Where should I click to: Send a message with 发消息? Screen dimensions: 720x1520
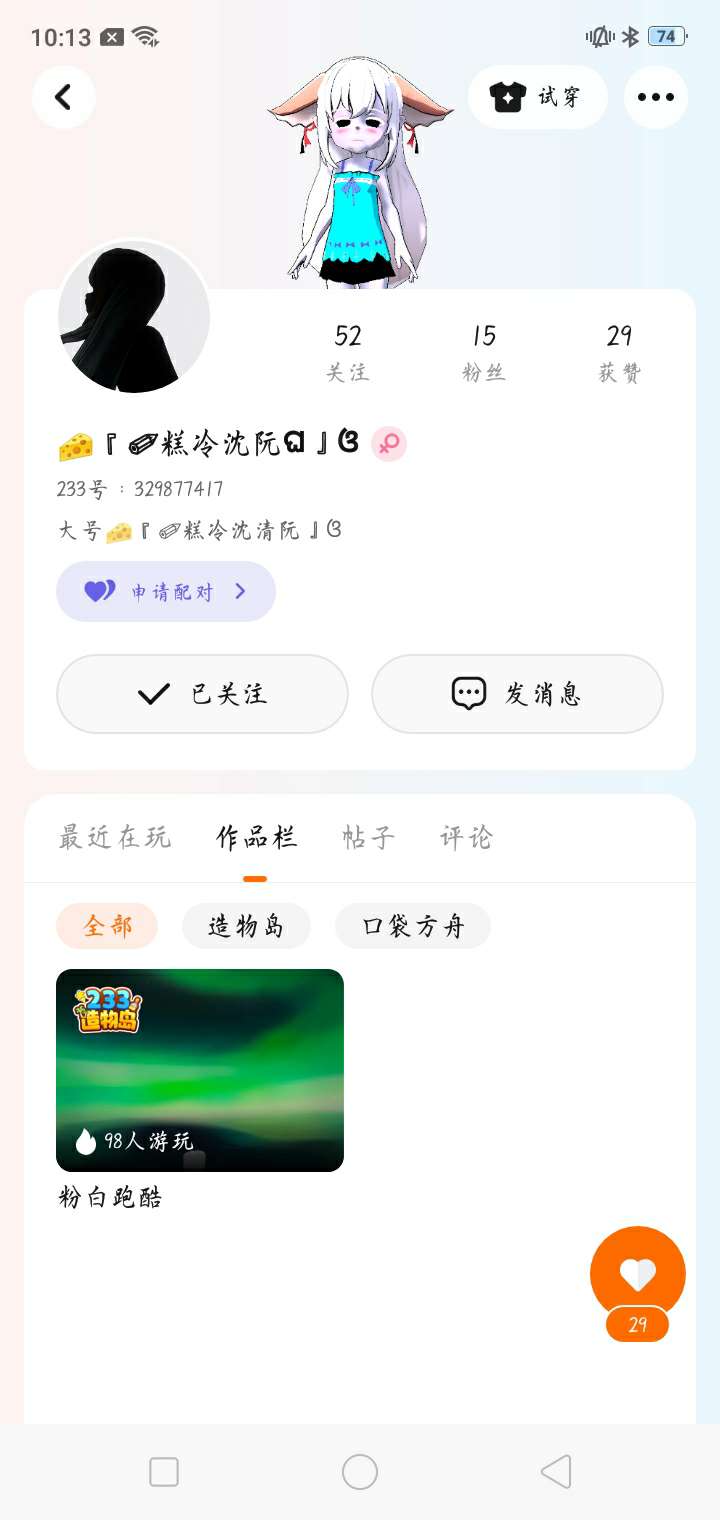(x=517, y=694)
